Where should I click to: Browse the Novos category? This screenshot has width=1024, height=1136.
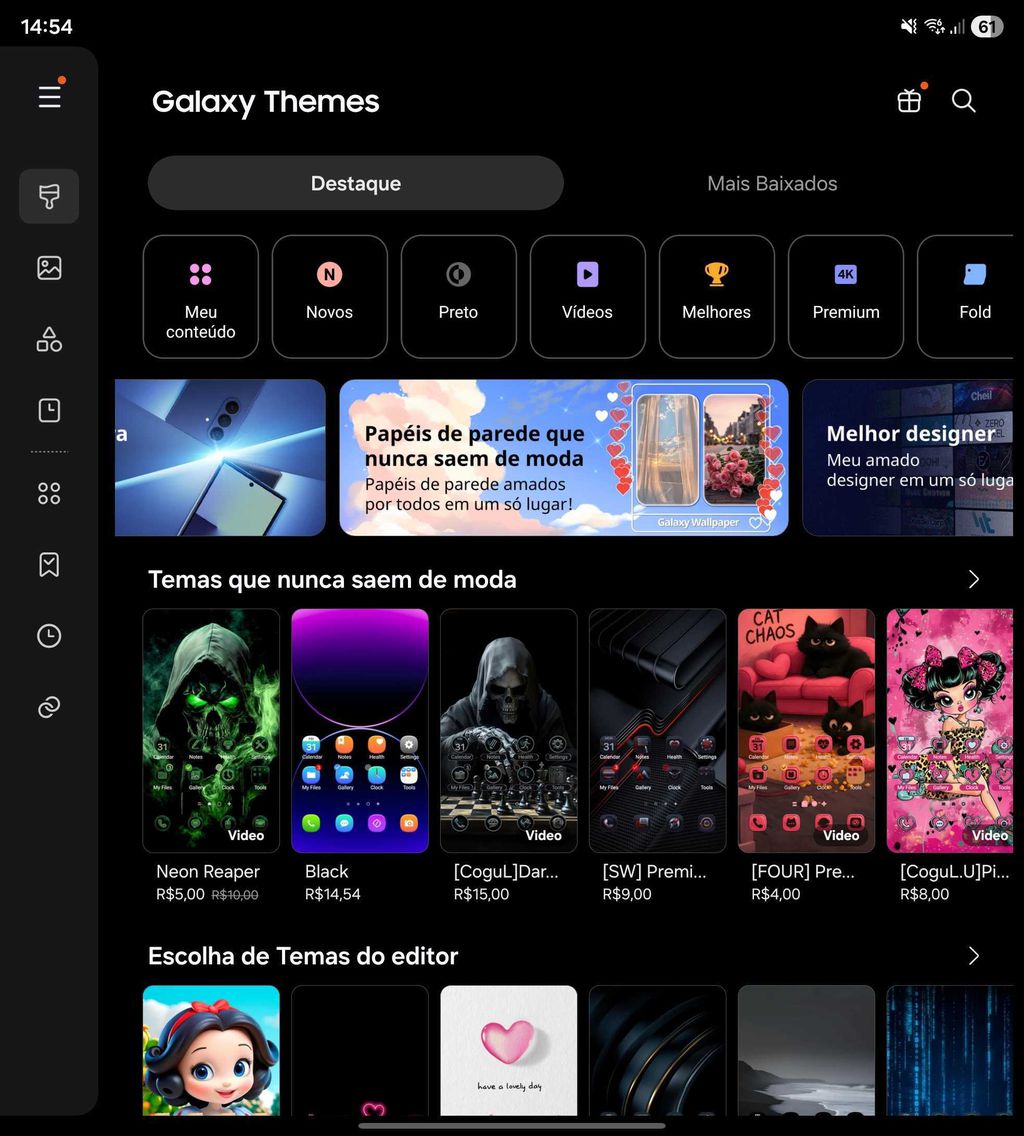329,296
